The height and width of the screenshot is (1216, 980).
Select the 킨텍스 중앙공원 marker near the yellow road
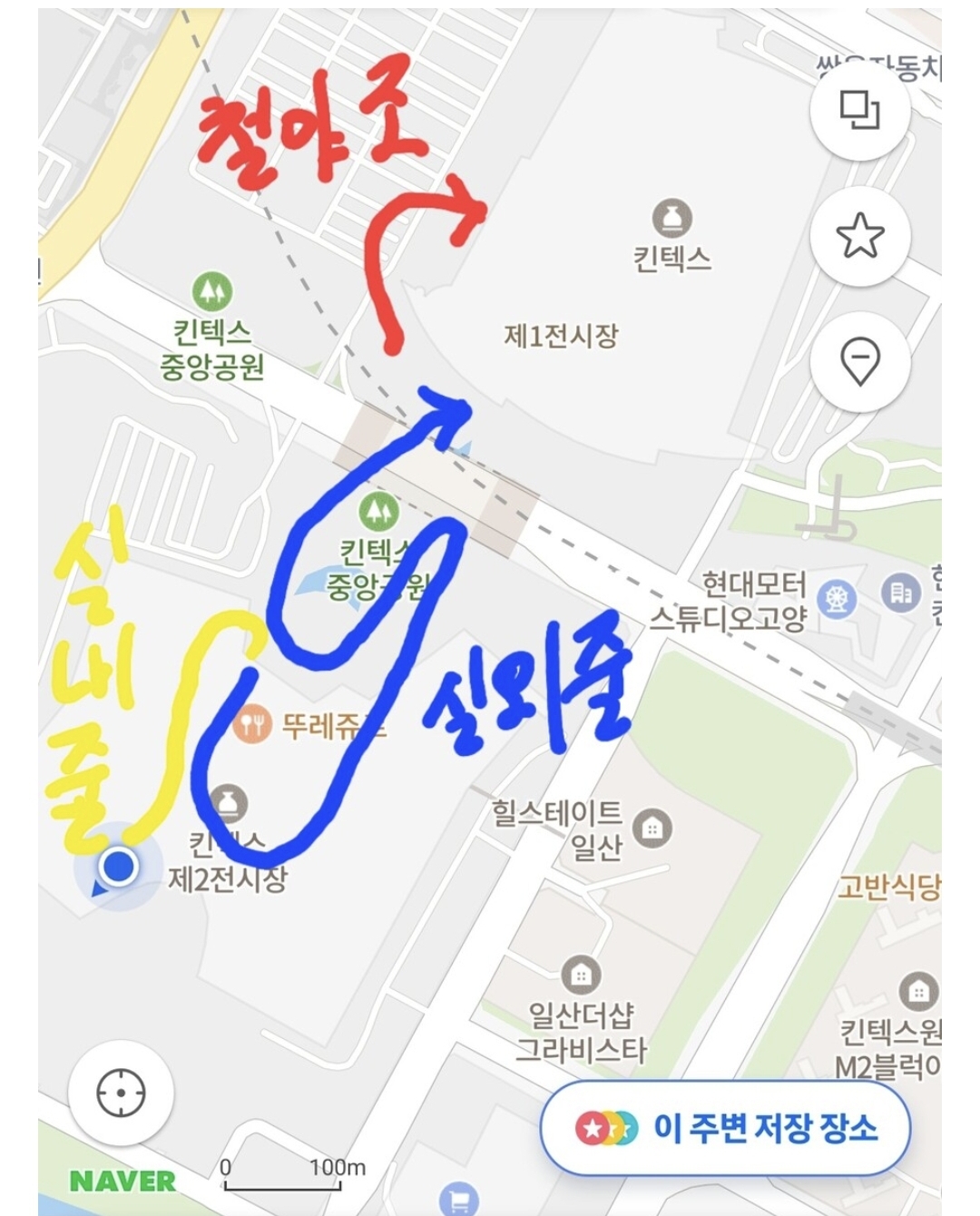pos(212,291)
